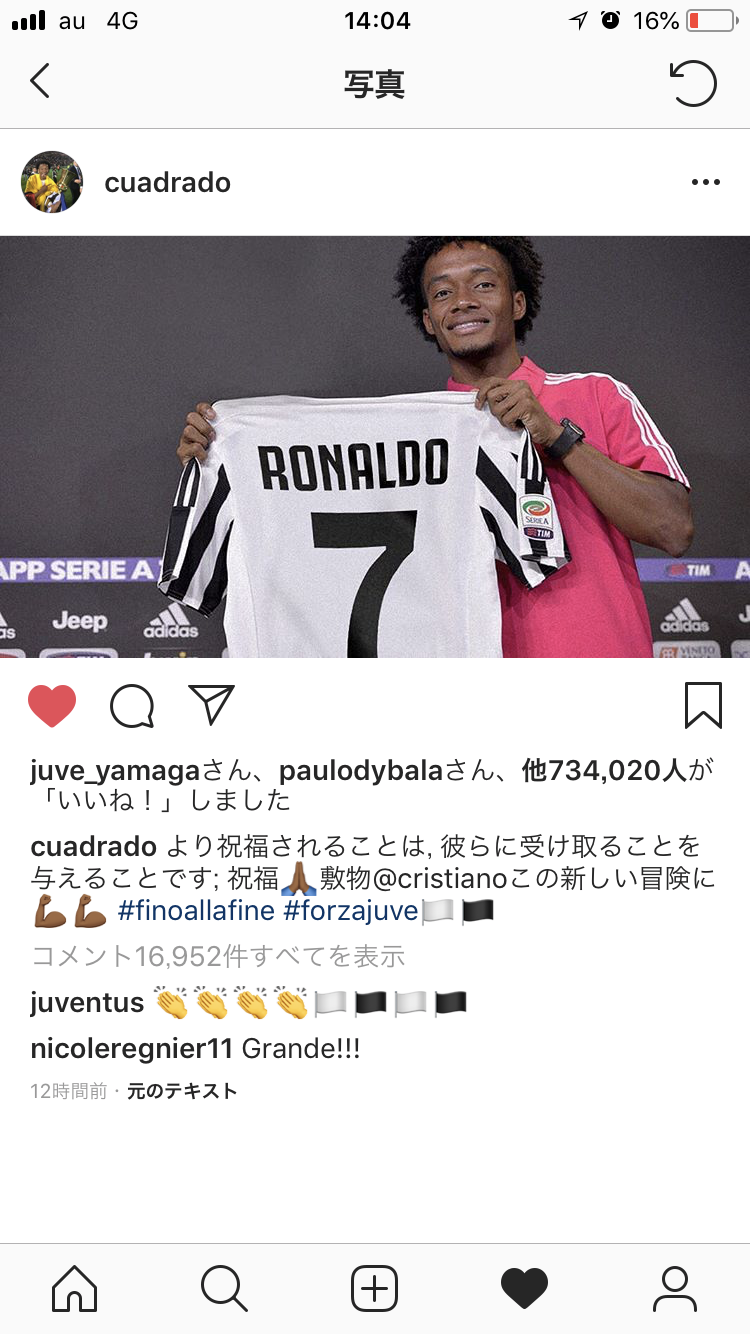
Task: Save the post with the bookmark icon
Action: pyautogui.click(x=703, y=706)
